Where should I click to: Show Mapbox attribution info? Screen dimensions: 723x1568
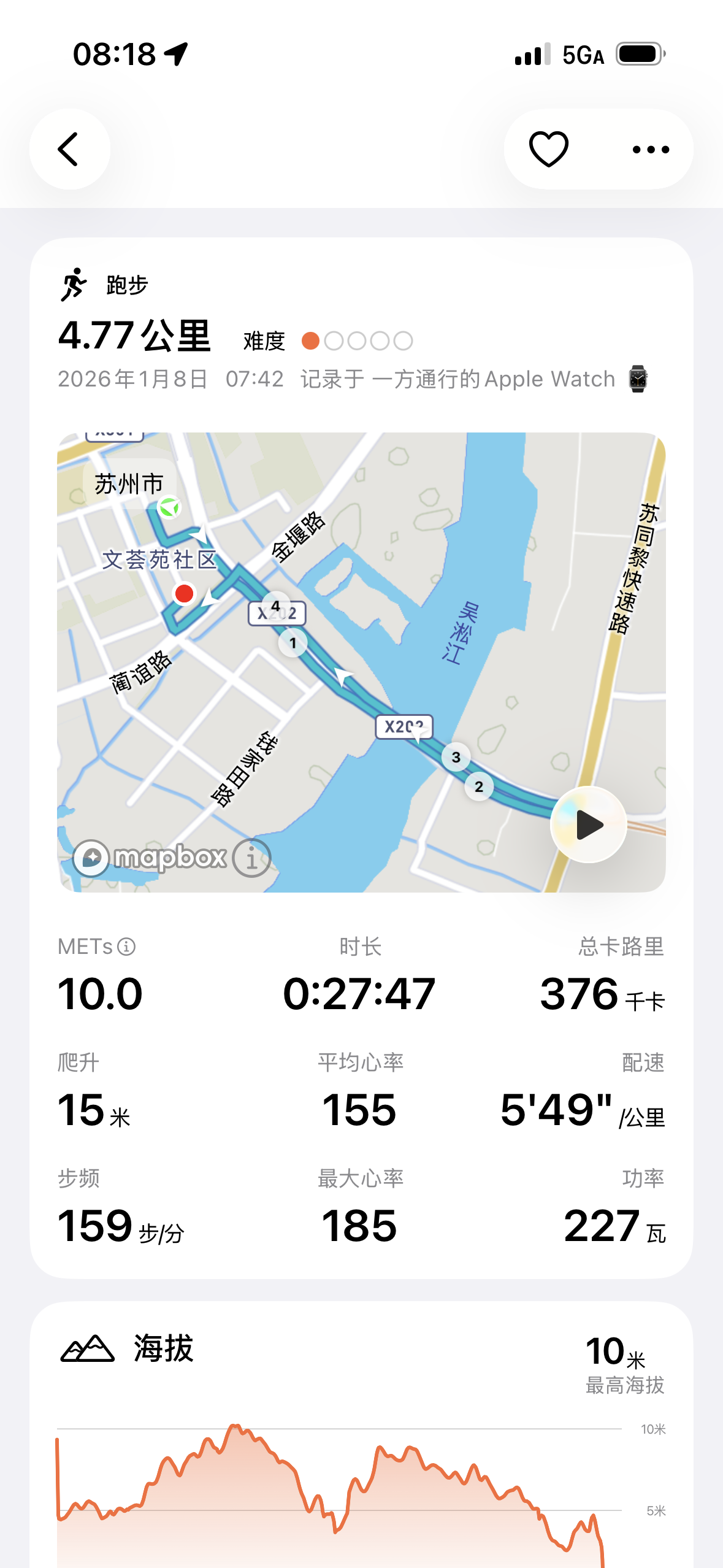tap(251, 858)
